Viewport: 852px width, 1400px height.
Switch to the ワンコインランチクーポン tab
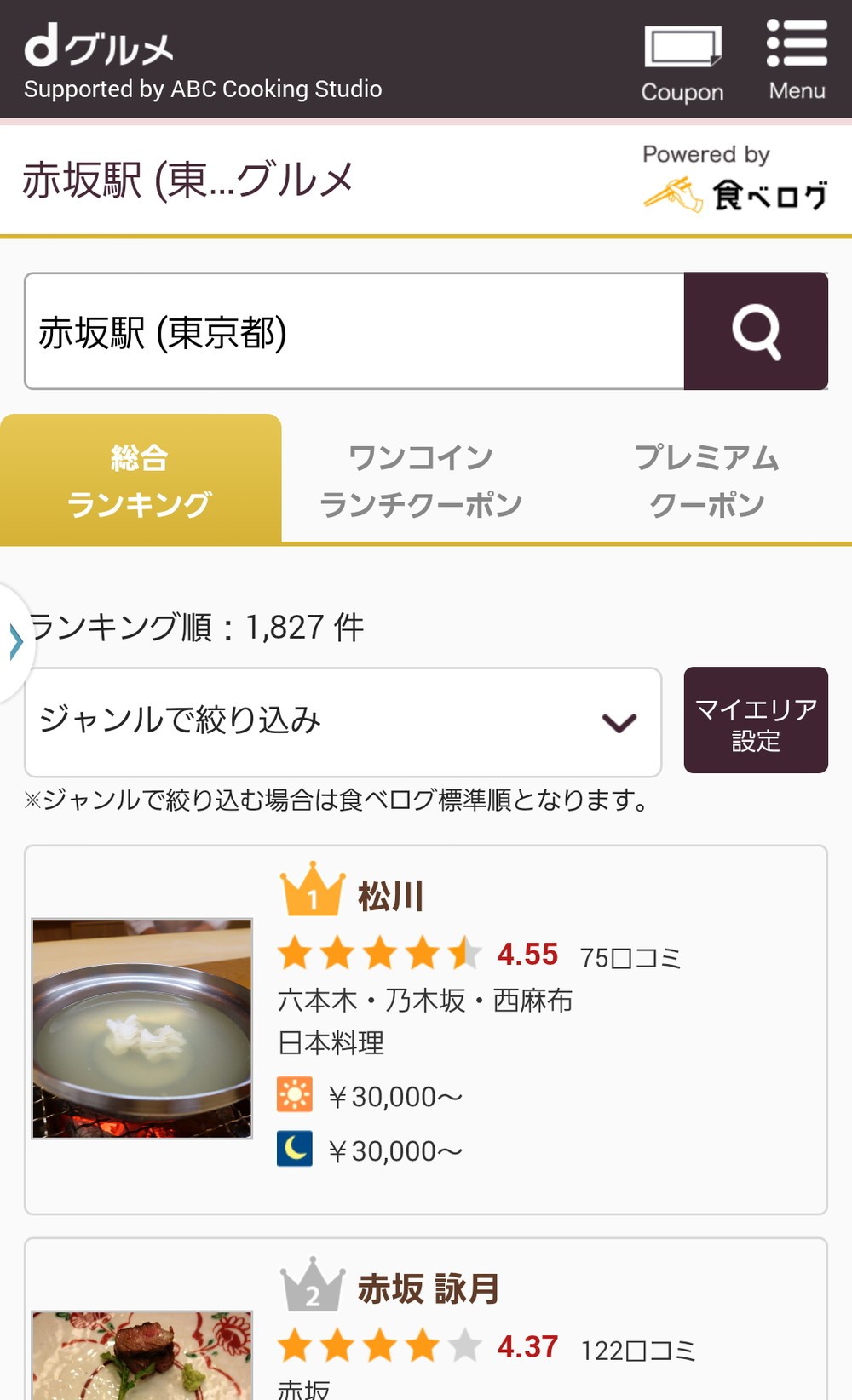[x=421, y=479]
